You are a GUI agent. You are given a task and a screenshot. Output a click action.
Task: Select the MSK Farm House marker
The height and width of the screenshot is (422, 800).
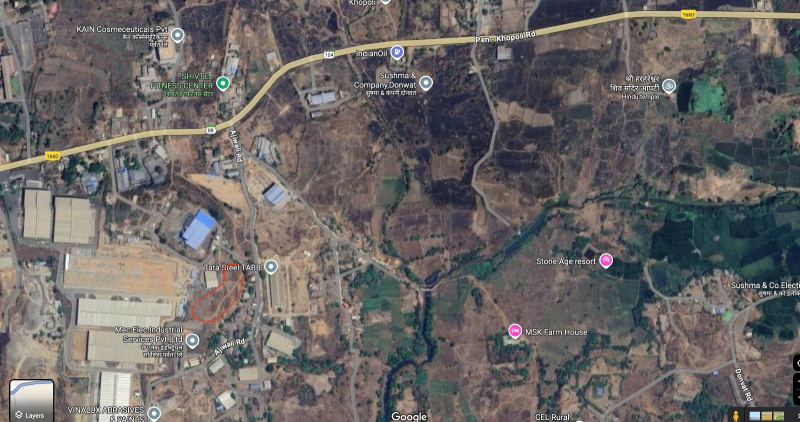[x=515, y=331]
